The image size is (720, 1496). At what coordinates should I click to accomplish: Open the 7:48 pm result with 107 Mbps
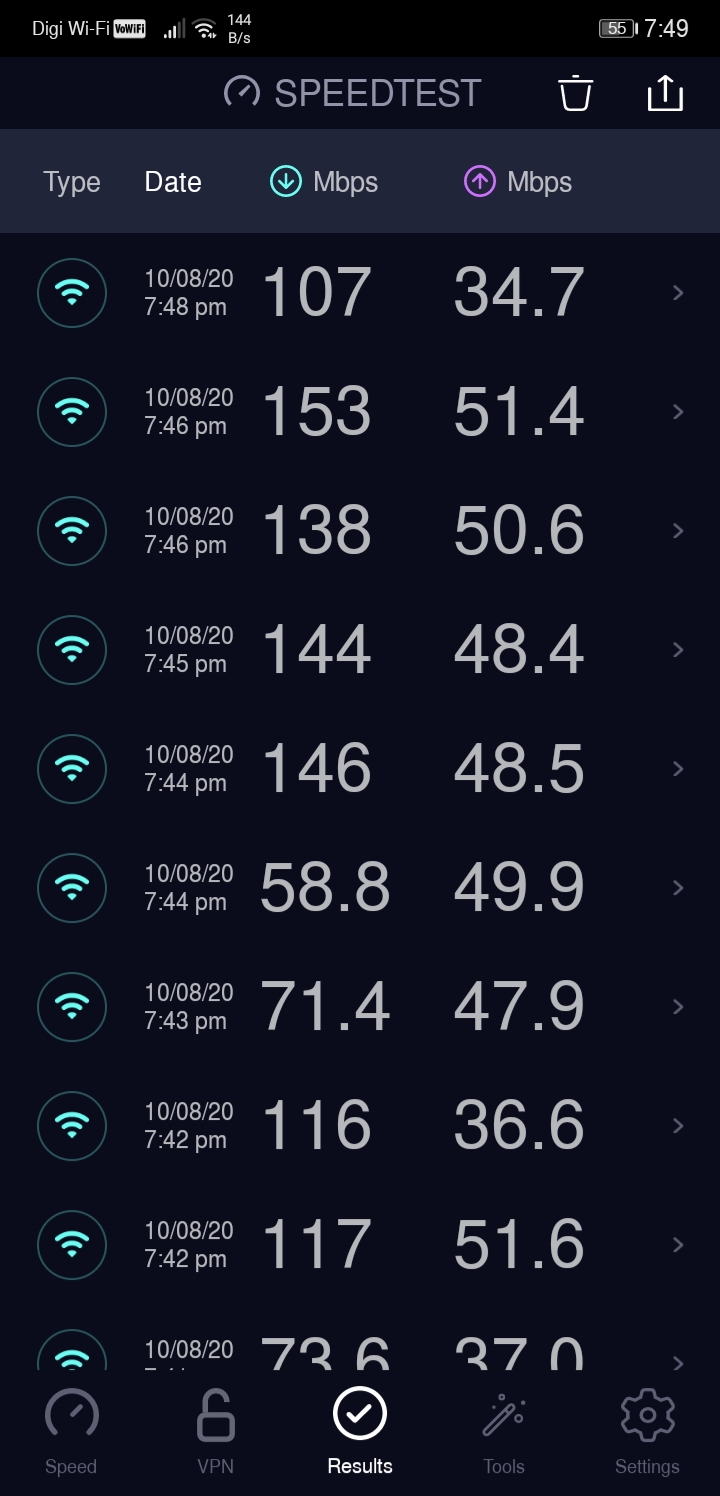point(360,293)
